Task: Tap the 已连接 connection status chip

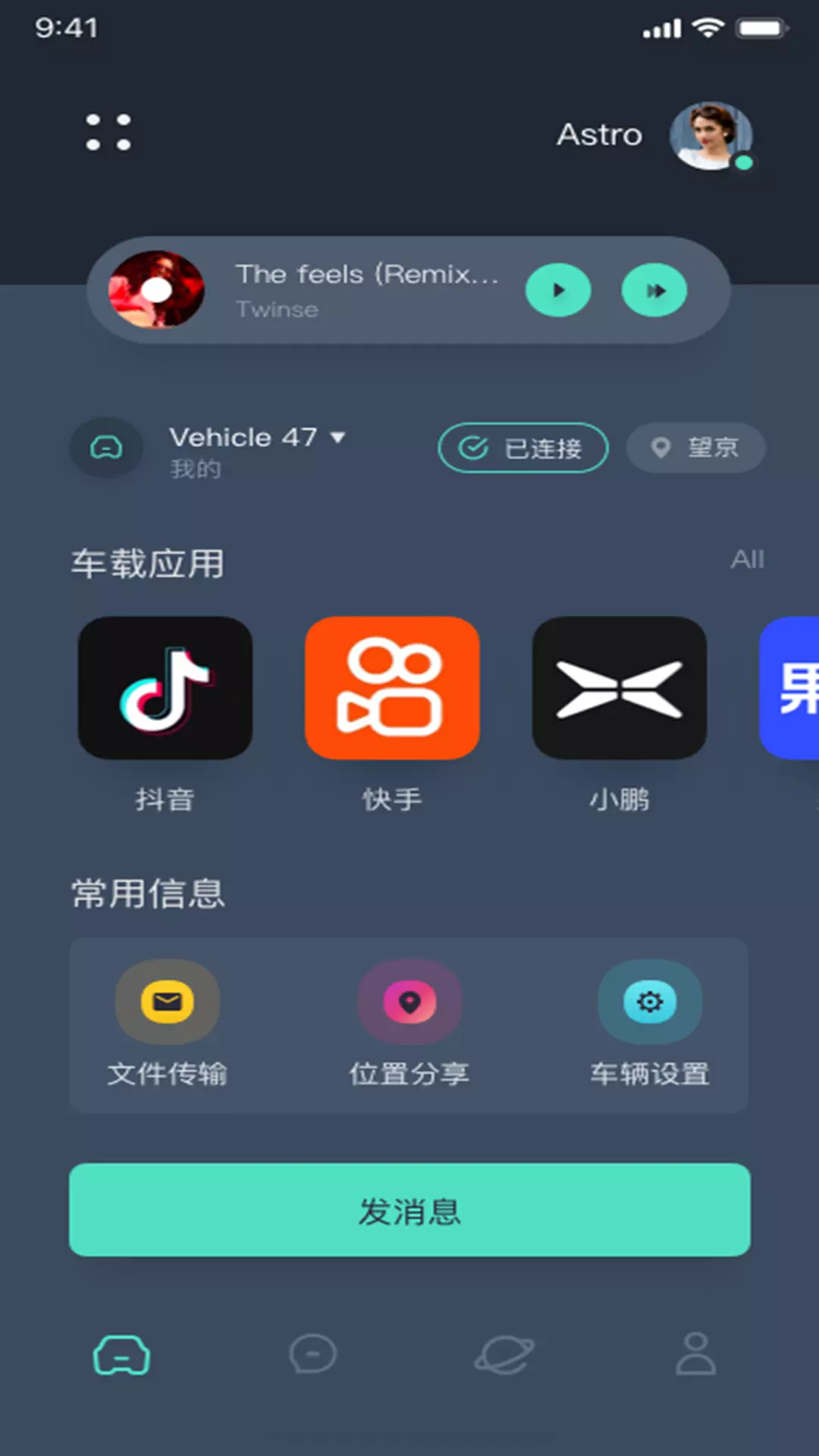Action: [x=523, y=448]
